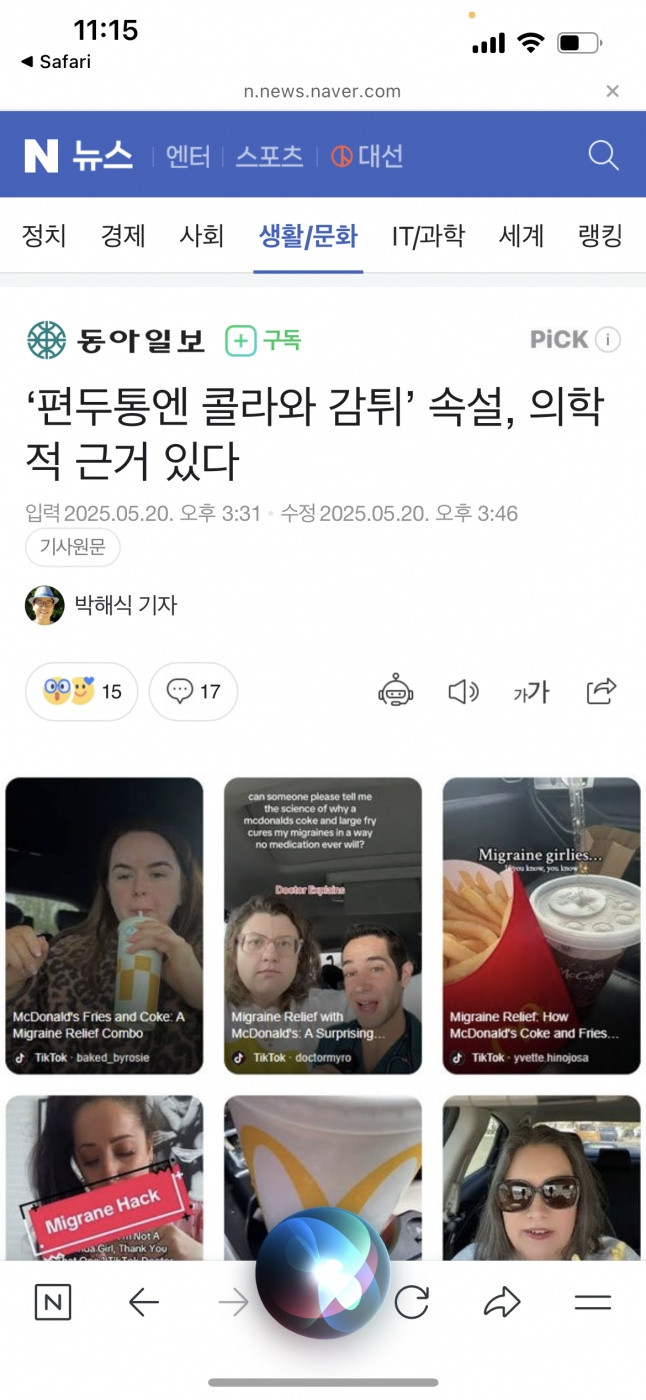Switch to the 정치 tab
Screen dimensions: 646x1400
pos(44,236)
